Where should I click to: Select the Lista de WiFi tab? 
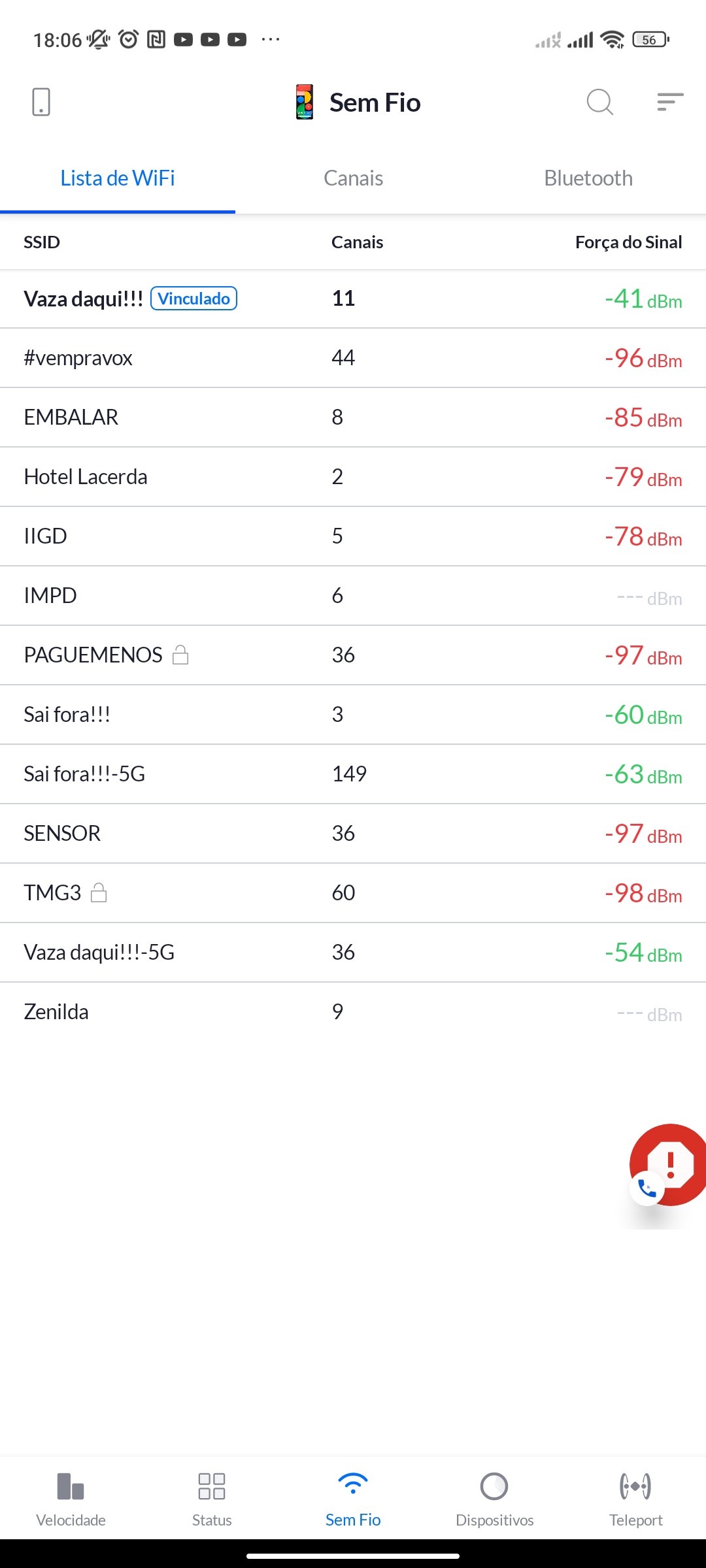(118, 178)
